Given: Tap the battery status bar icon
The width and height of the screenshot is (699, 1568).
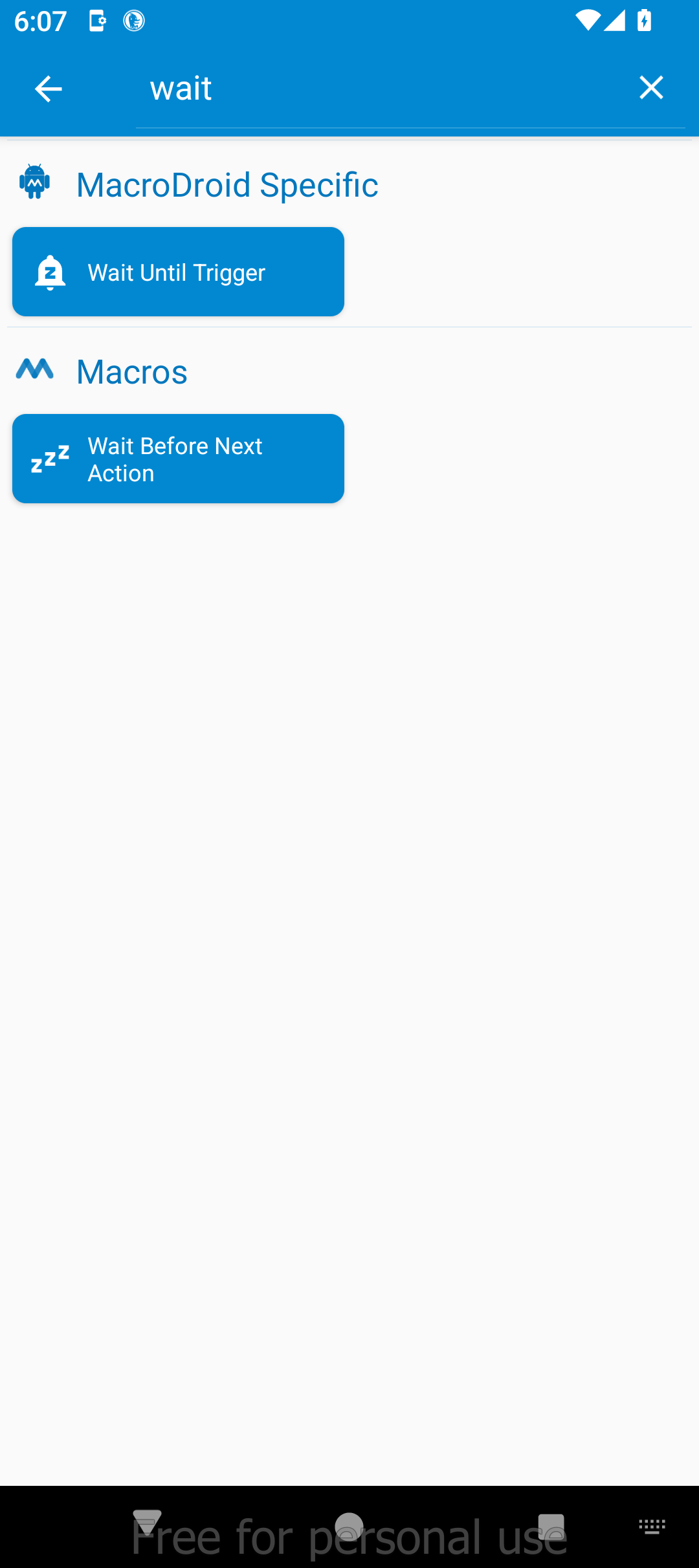Looking at the screenshot, I should [645, 20].
